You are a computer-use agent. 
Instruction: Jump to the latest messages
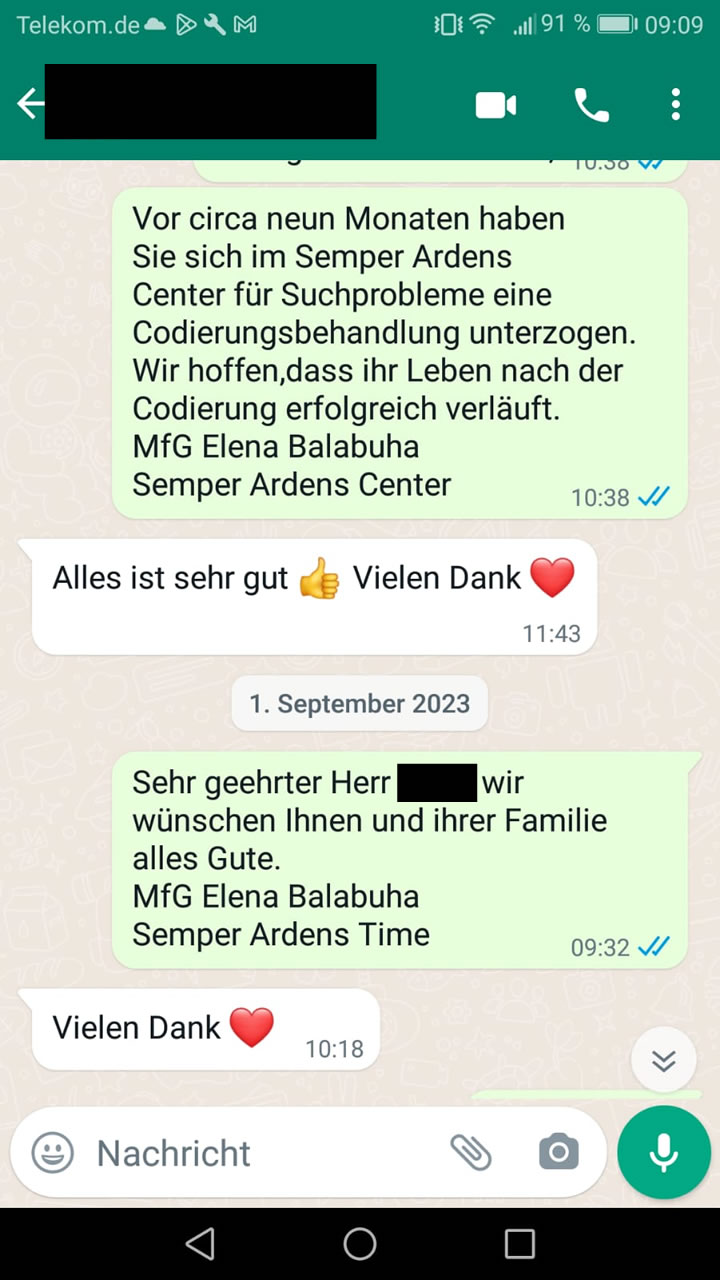[x=663, y=1061]
